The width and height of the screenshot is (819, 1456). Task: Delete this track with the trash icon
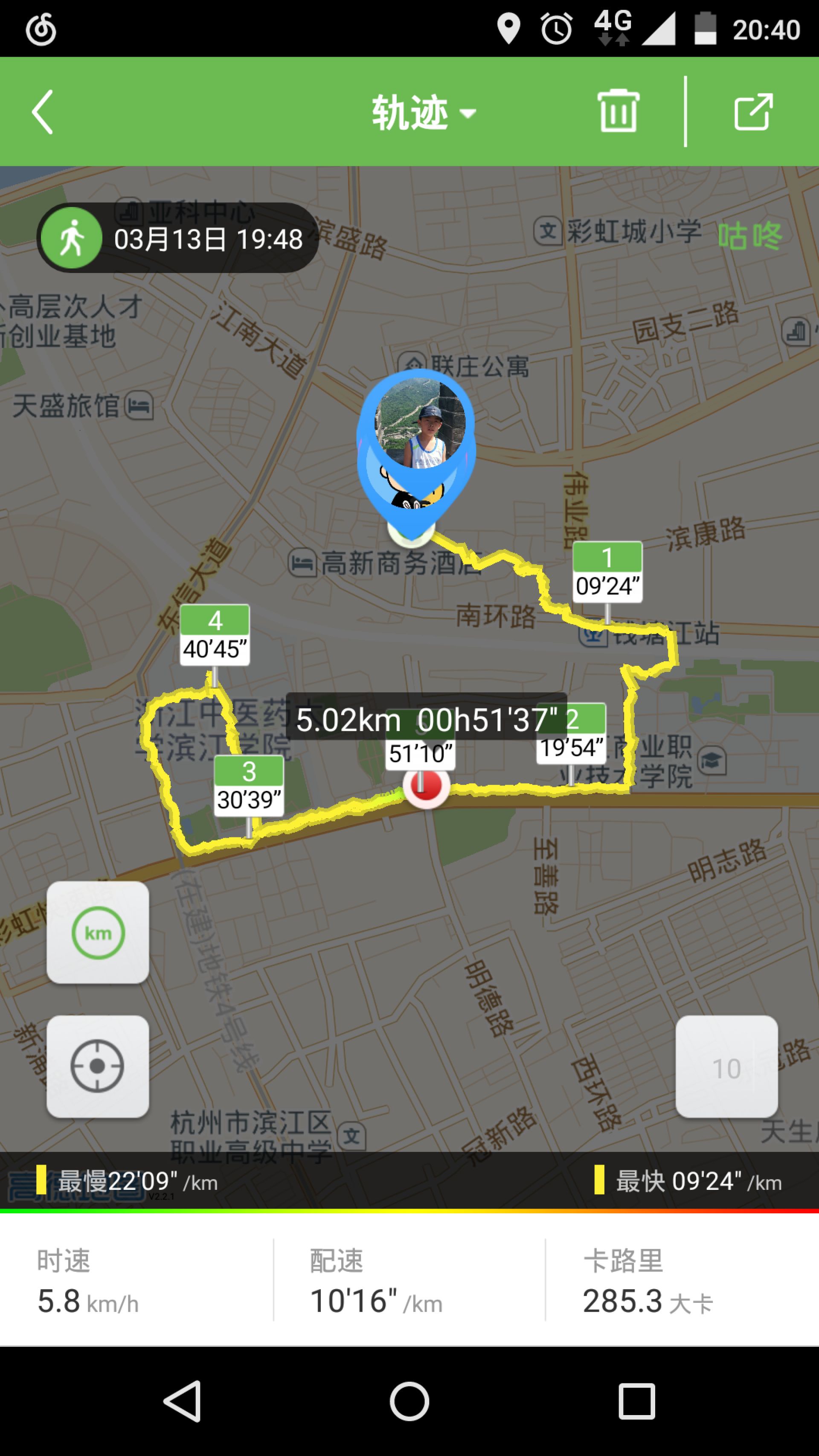pyautogui.click(x=618, y=111)
